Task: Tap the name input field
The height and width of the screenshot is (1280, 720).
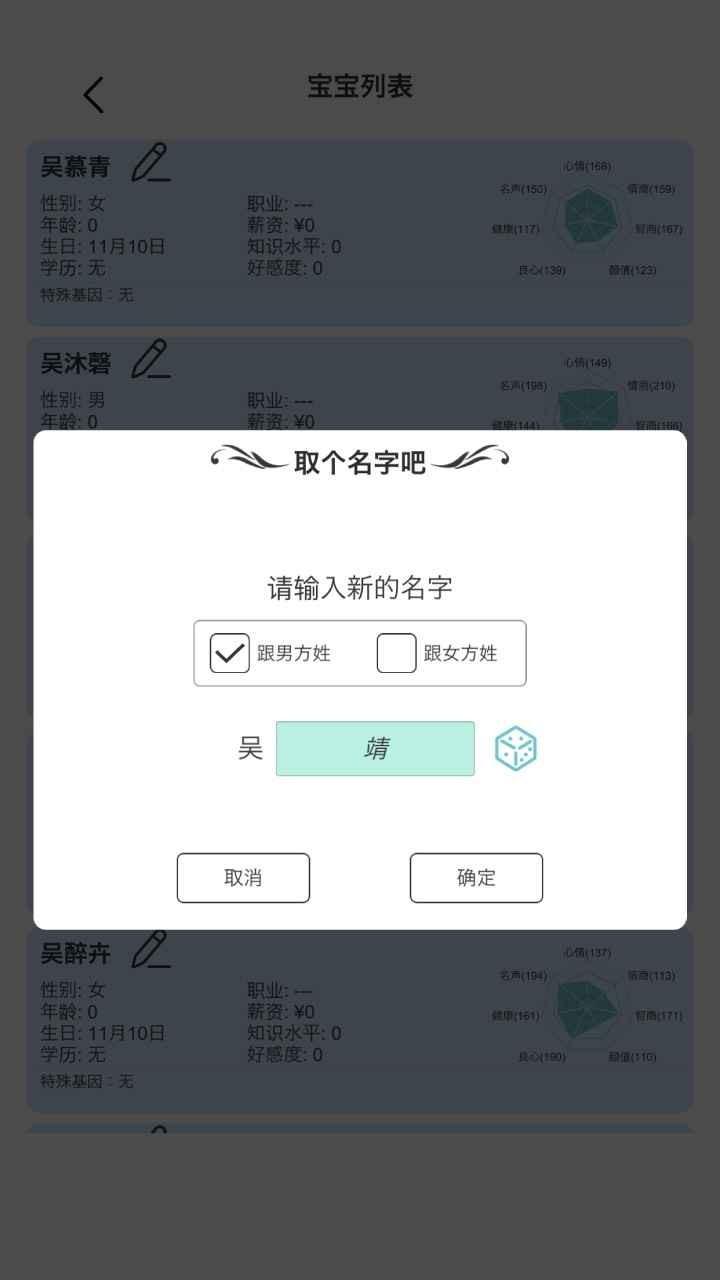Action: point(375,749)
